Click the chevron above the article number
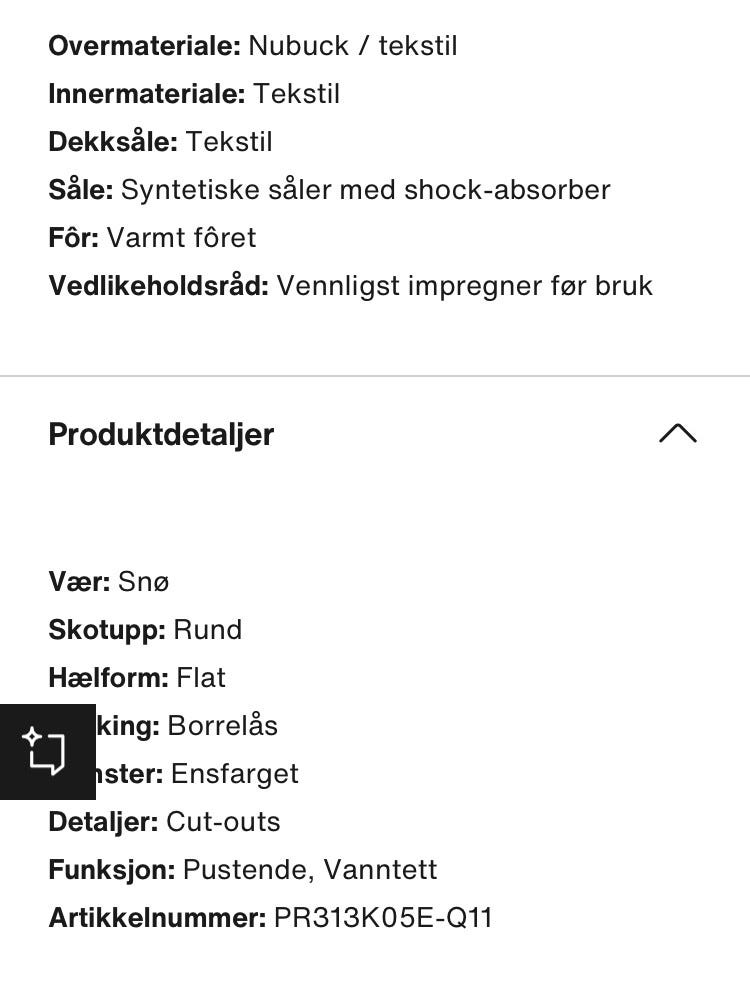Image resolution: width=750 pixels, height=1007 pixels. pos(678,432)
